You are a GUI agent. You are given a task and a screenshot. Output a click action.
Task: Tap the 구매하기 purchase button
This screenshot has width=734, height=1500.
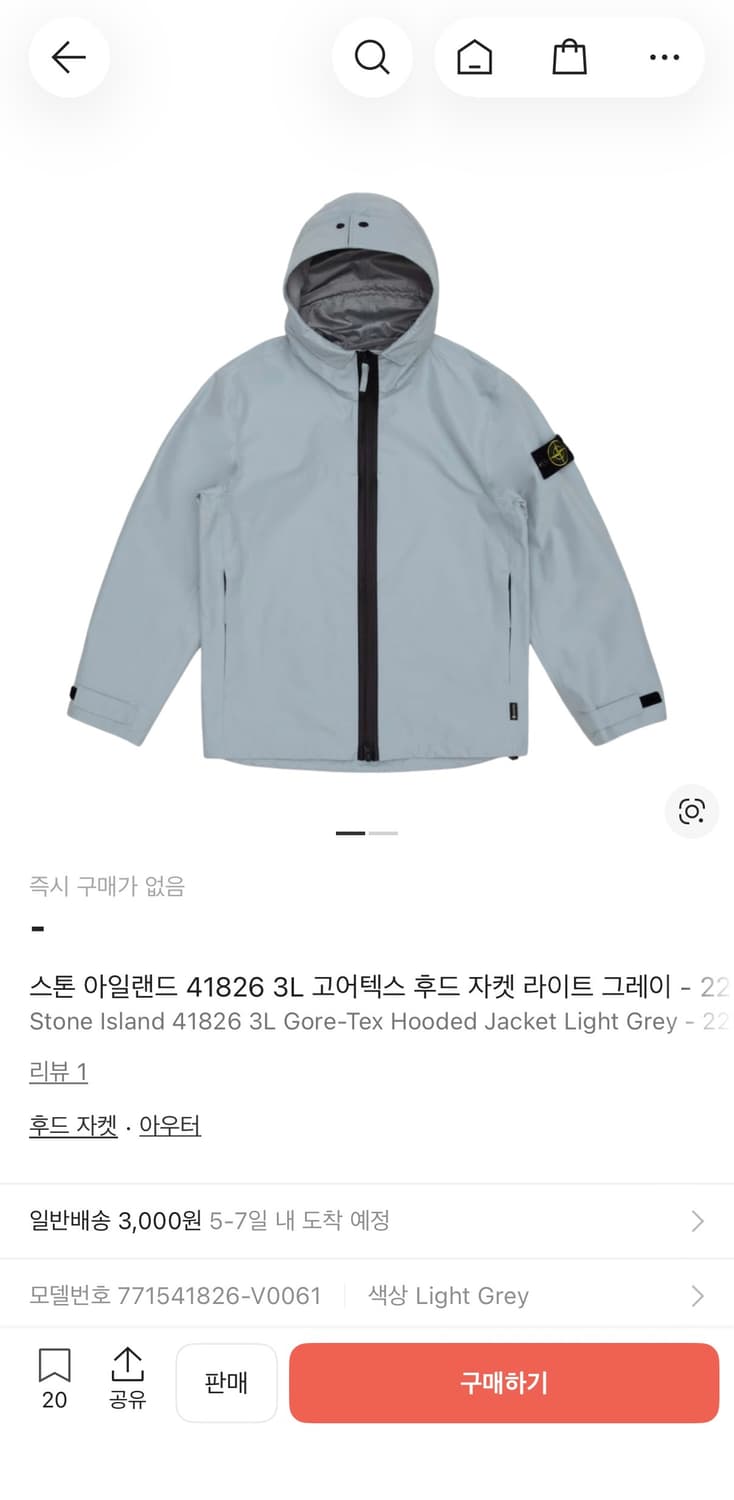point(503,1382)
